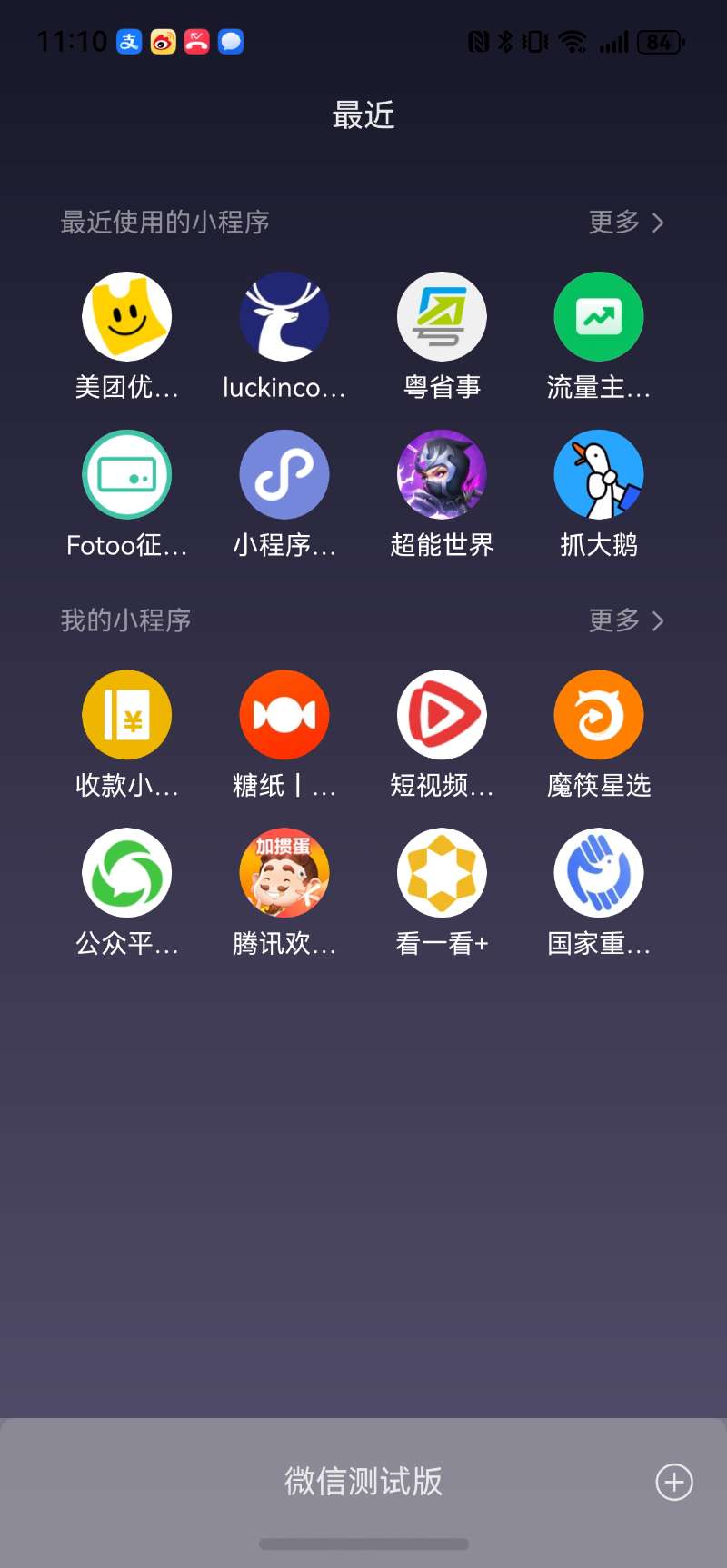View more in 我的小程序
727x1568 pixels.
tap(626, 621)
